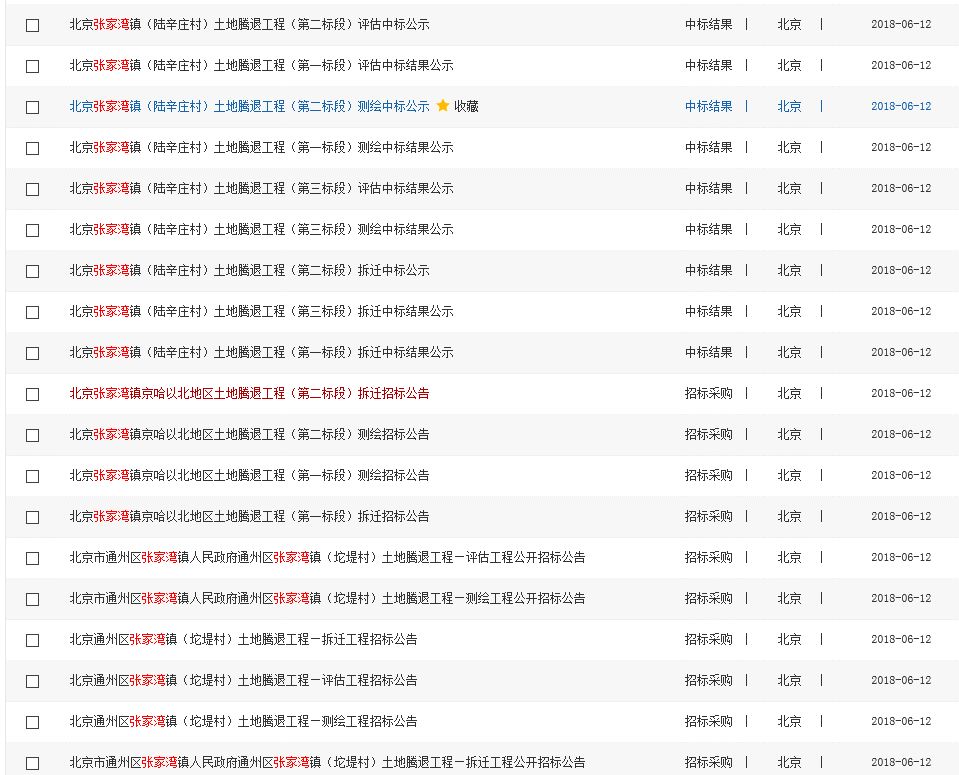Open 京哈以北地区第一标段拆迁招标公告
959x775 pixels.
point(249,516)
